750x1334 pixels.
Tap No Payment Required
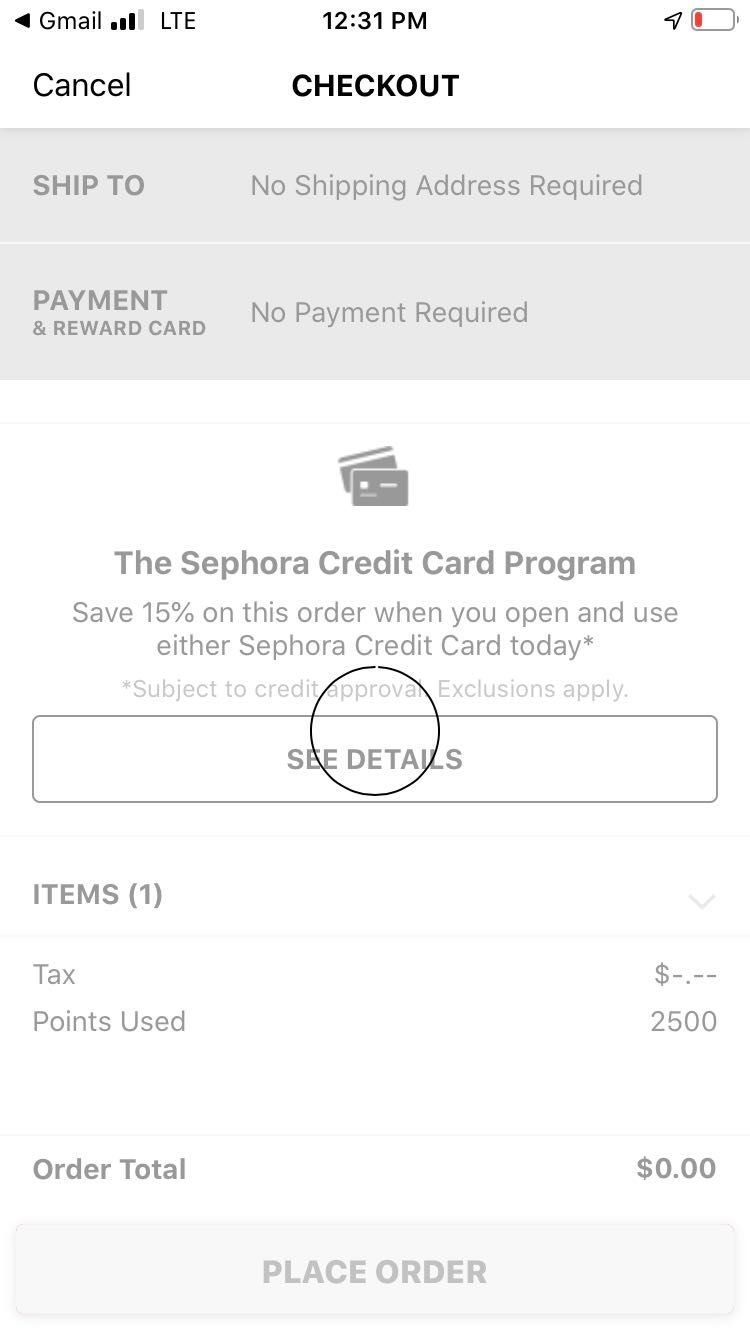[x=389, y=312]
